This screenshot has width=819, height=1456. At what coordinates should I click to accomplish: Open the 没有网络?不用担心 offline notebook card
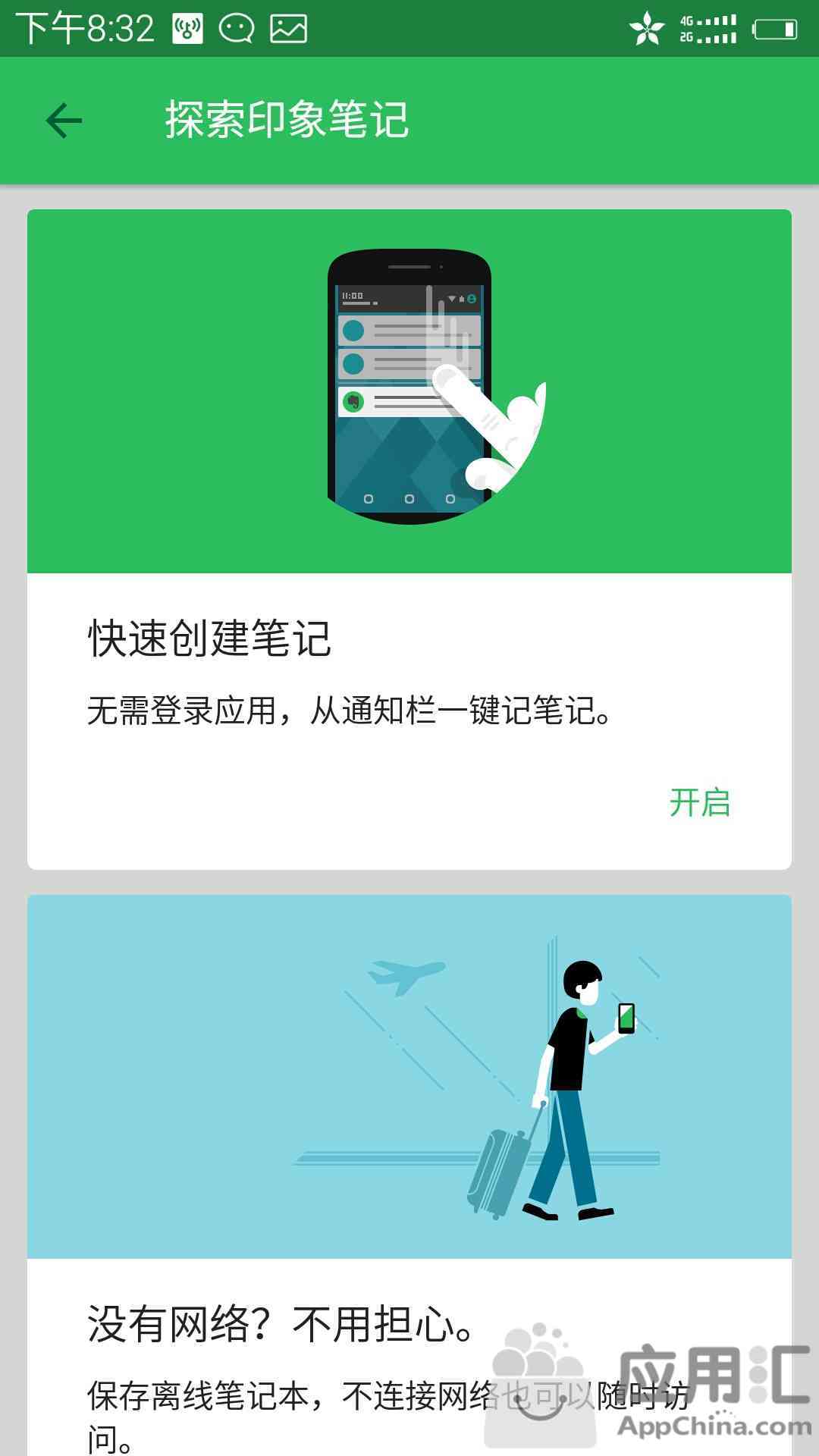(409, 1175)
